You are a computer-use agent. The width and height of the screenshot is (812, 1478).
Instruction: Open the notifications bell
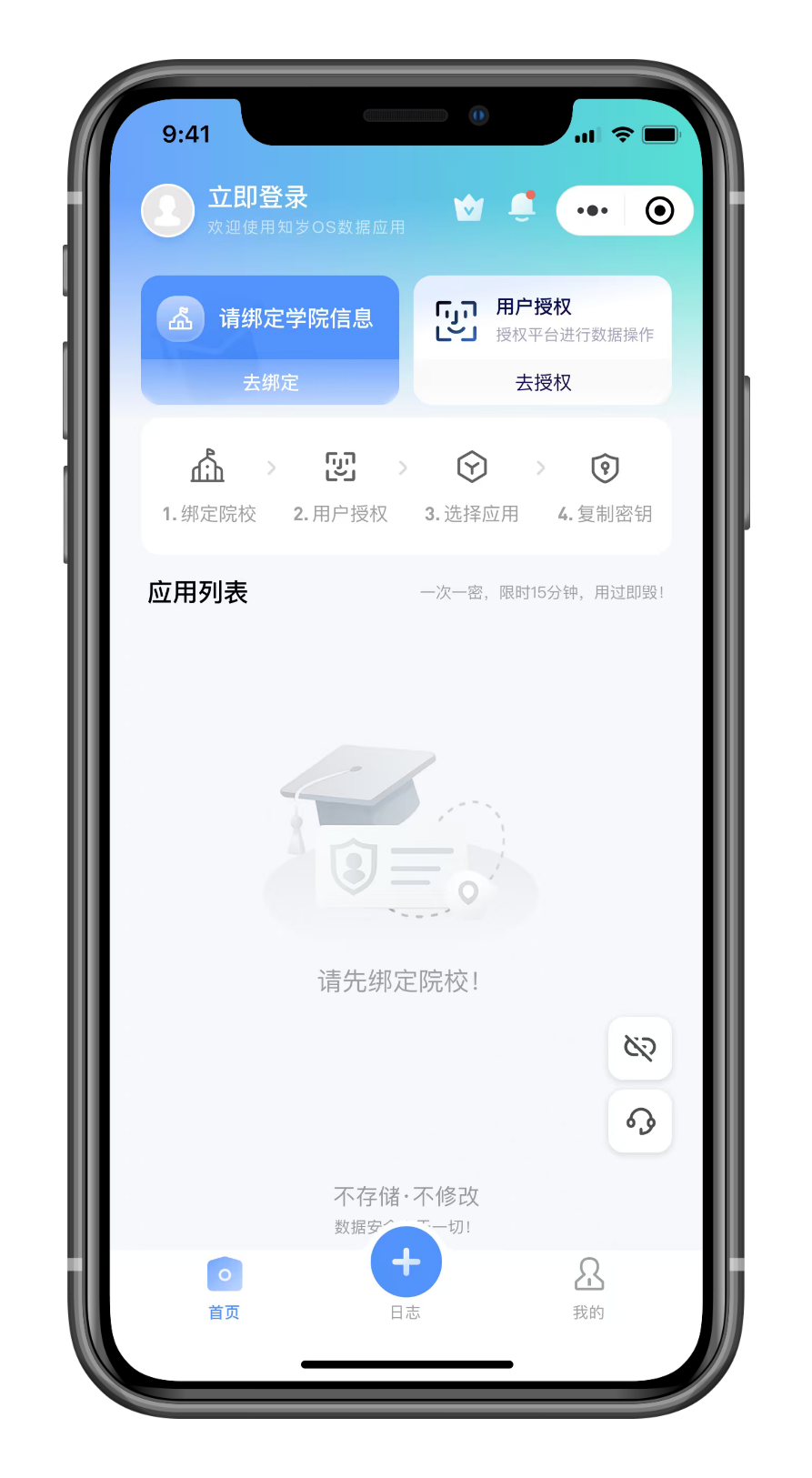pos(522,206)
